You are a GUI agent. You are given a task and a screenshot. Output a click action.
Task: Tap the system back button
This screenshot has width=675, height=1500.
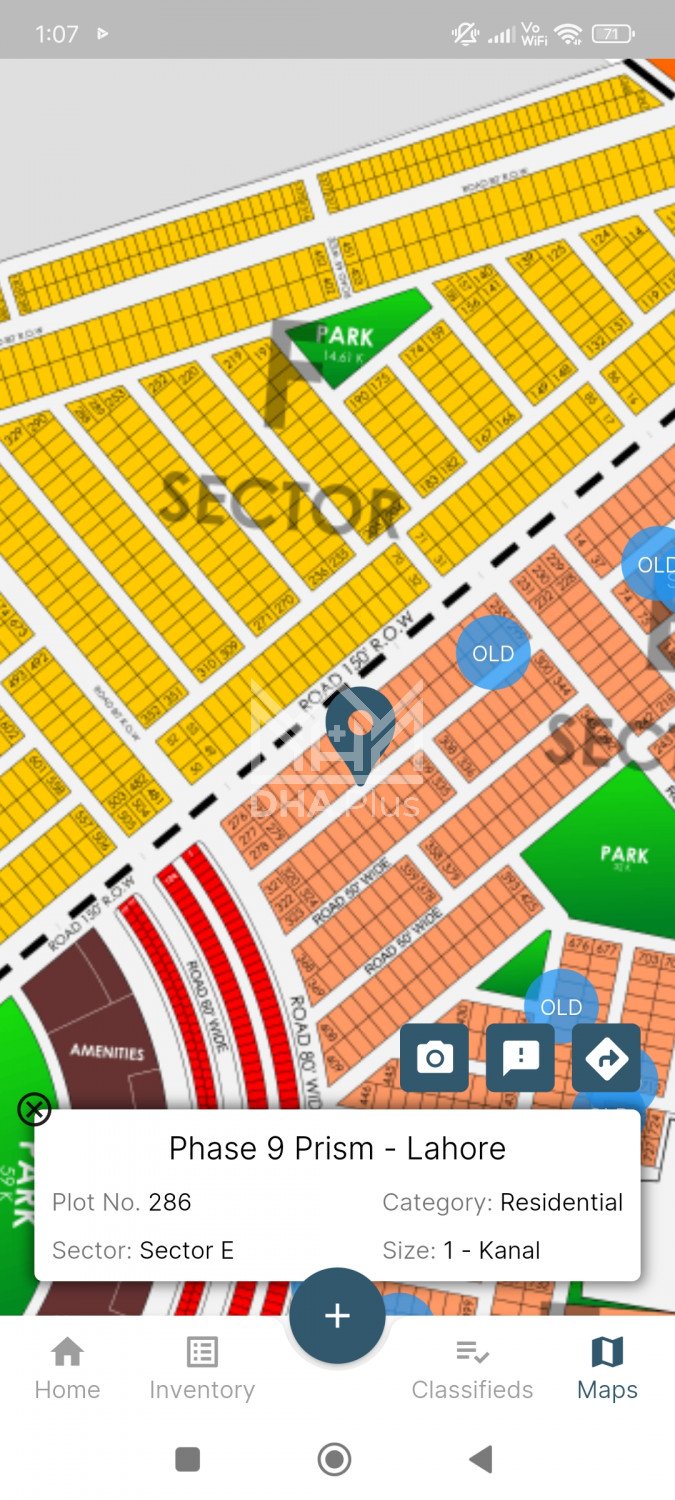coord(481,1460)
